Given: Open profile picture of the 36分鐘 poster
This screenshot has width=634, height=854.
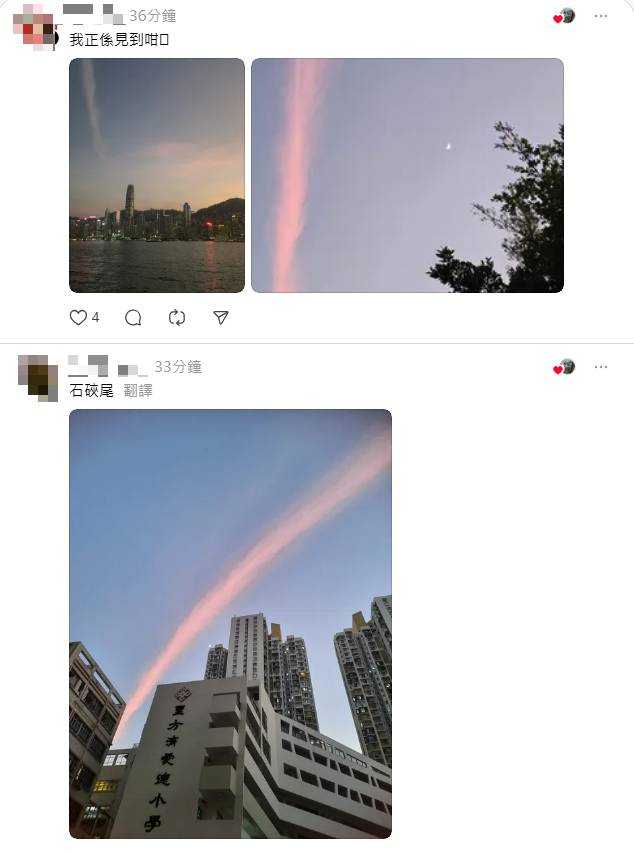Looking at the screenshot, I should [x=38, y=28].
